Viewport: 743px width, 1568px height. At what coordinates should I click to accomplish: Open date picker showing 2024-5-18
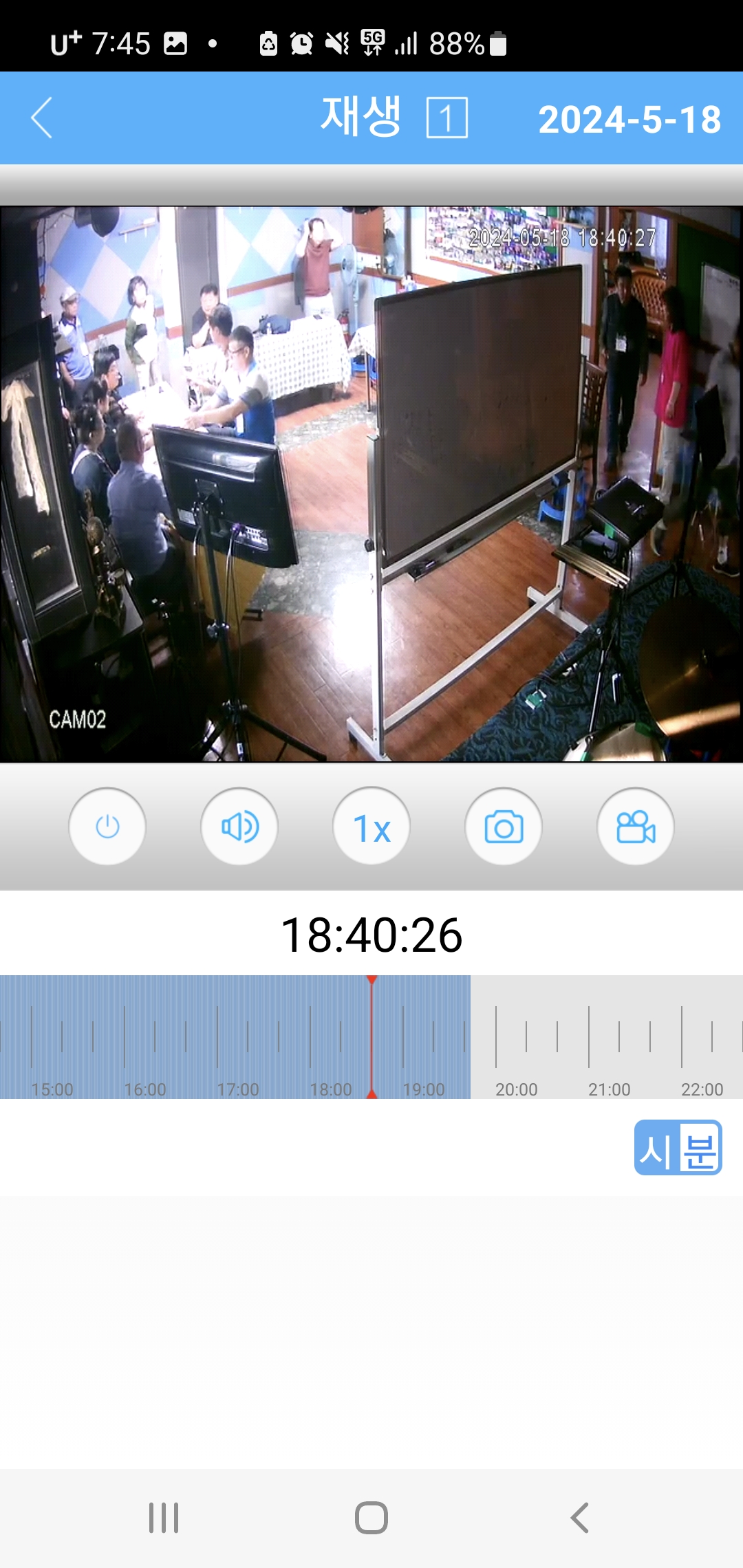click(x=629, y=120)
